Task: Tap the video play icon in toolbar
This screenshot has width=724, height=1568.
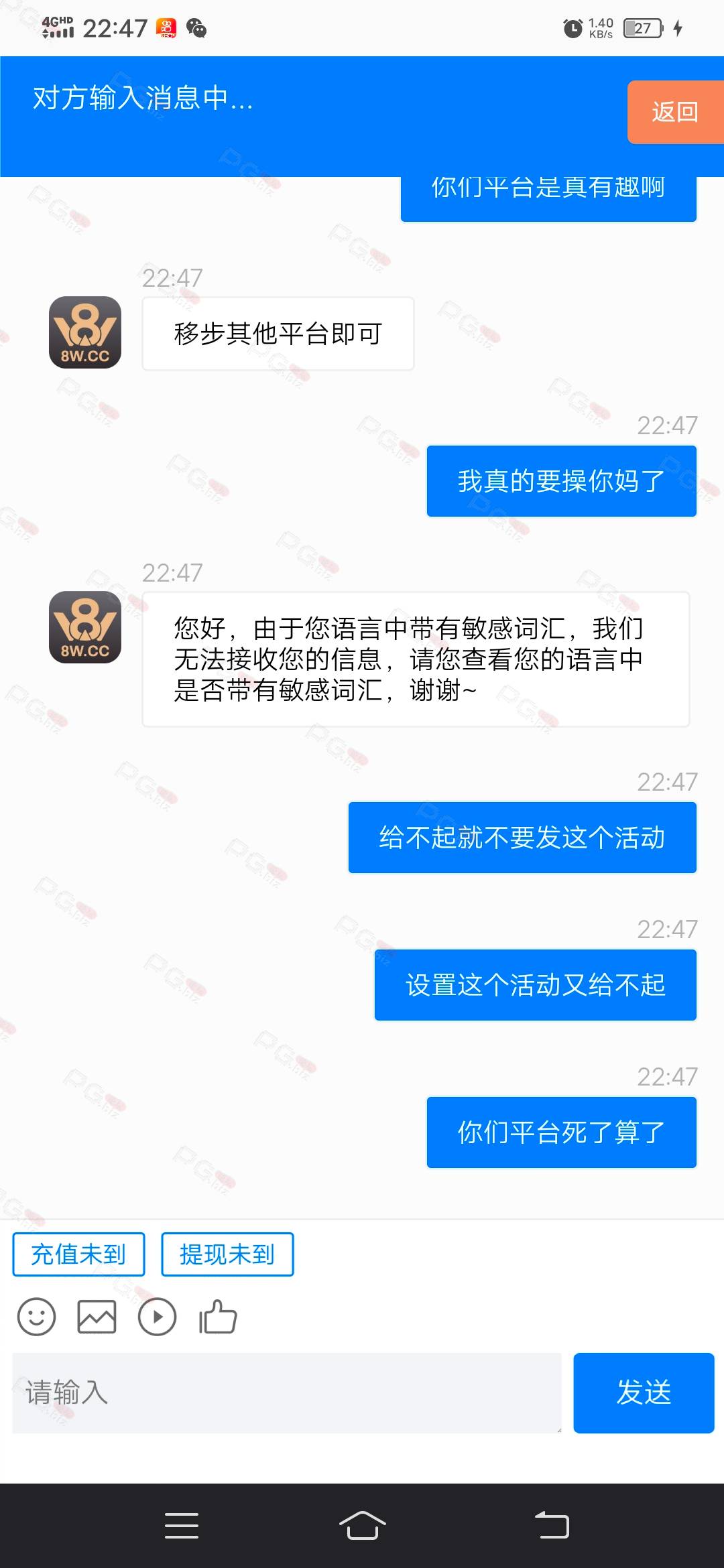Action: (x=157, y=1317)
